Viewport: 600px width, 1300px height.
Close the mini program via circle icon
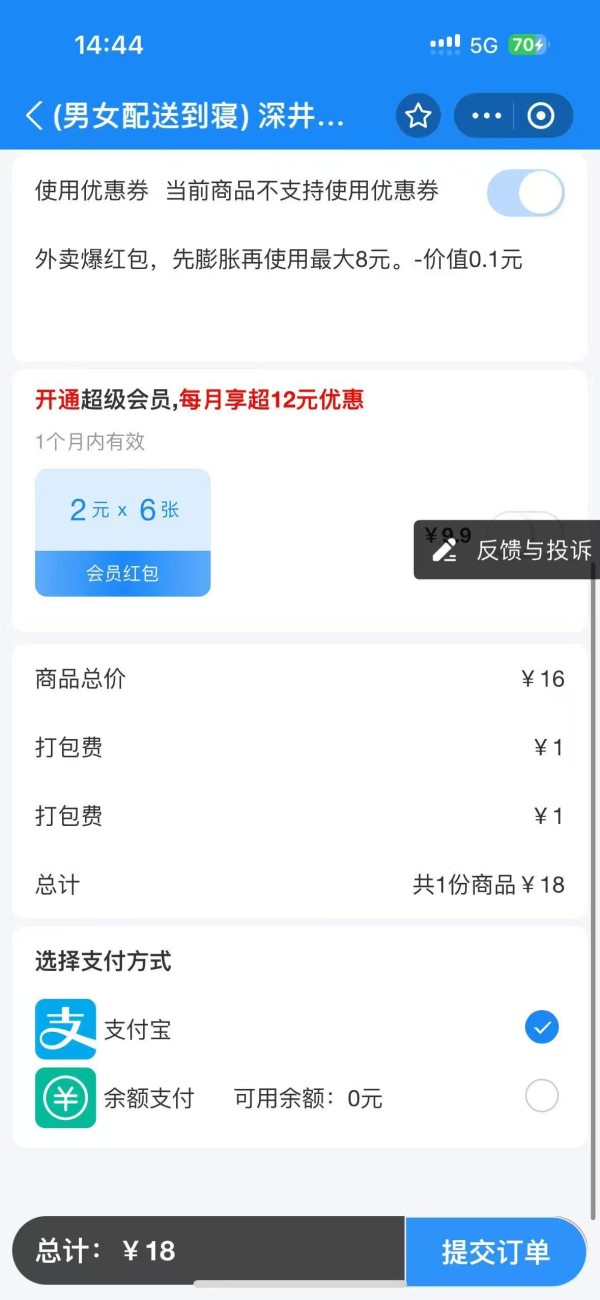(x=541, y=116)
